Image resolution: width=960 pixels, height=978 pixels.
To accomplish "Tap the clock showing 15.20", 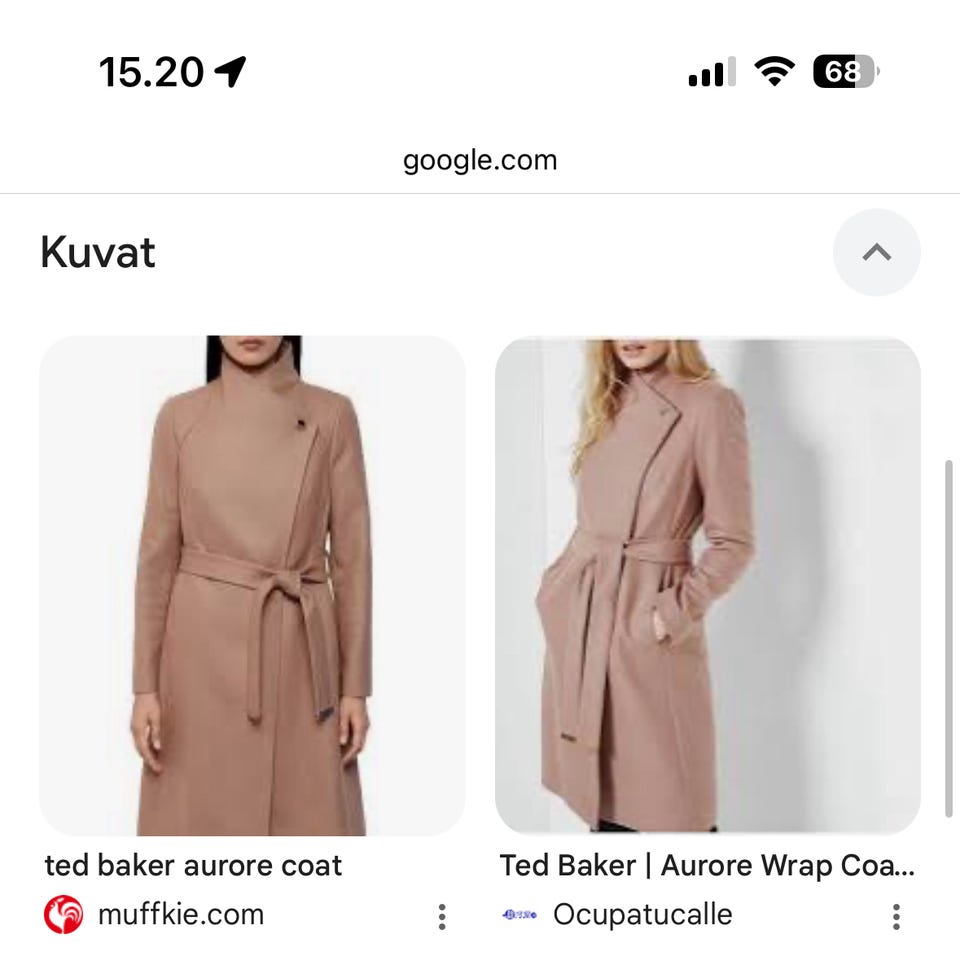I will pyautogui.click(x=150, y=69).
